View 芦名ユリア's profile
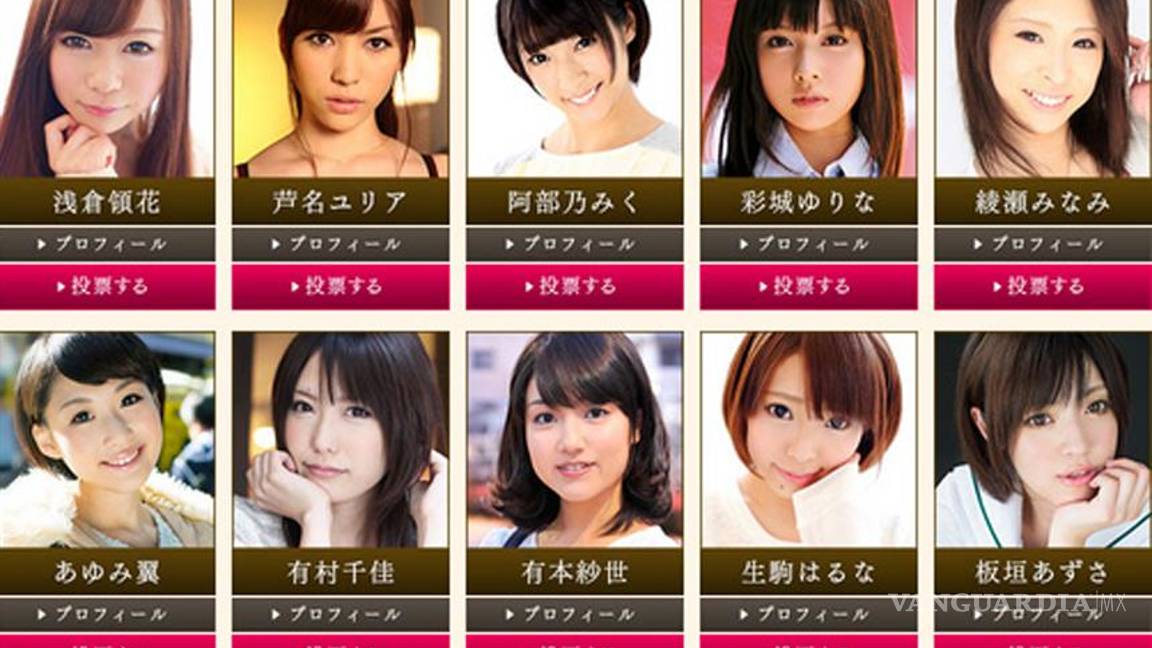The height and width of the screenshot is (648, 1152). click(340, 244)
